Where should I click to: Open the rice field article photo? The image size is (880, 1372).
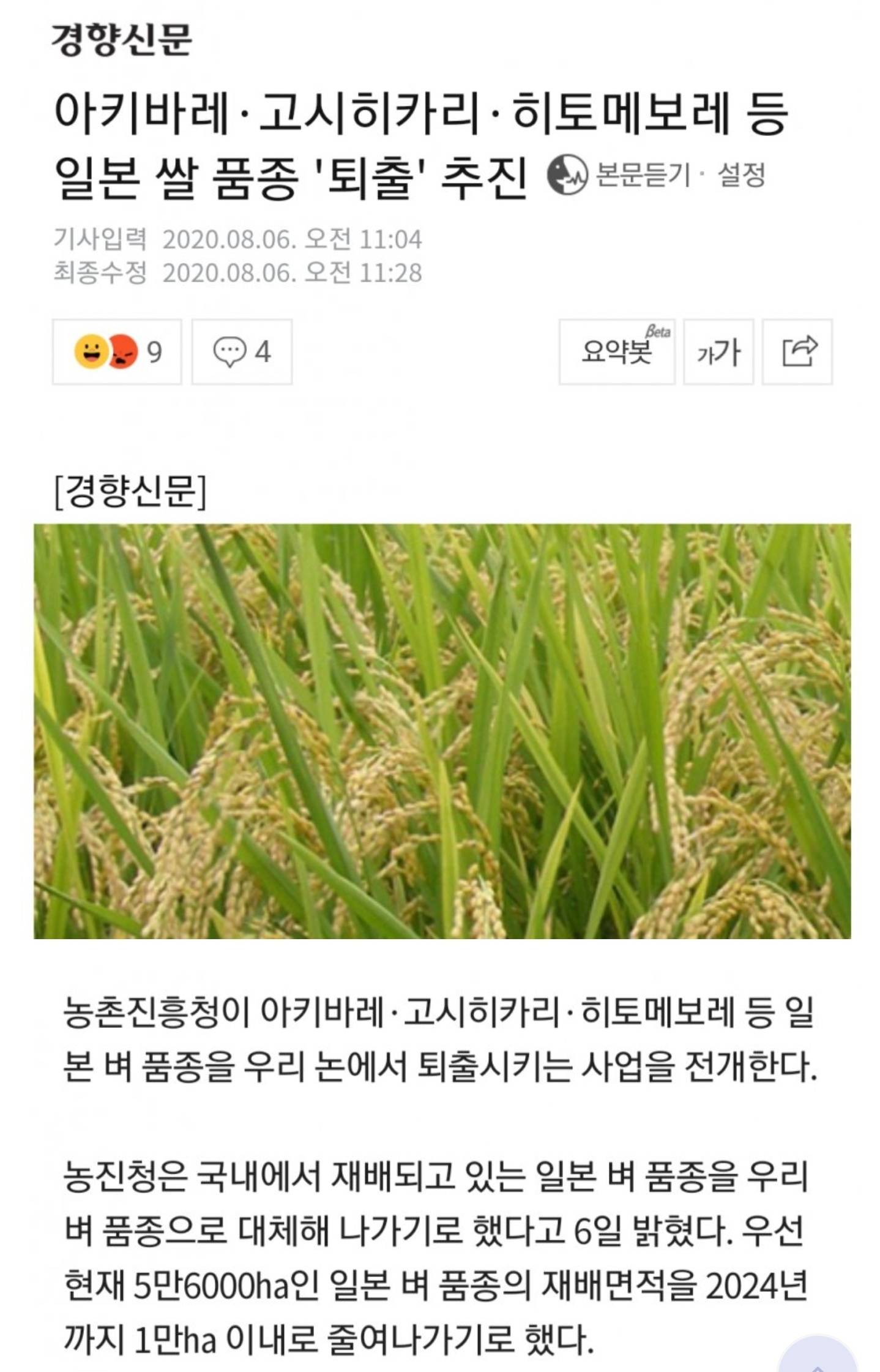coord(442,731)
